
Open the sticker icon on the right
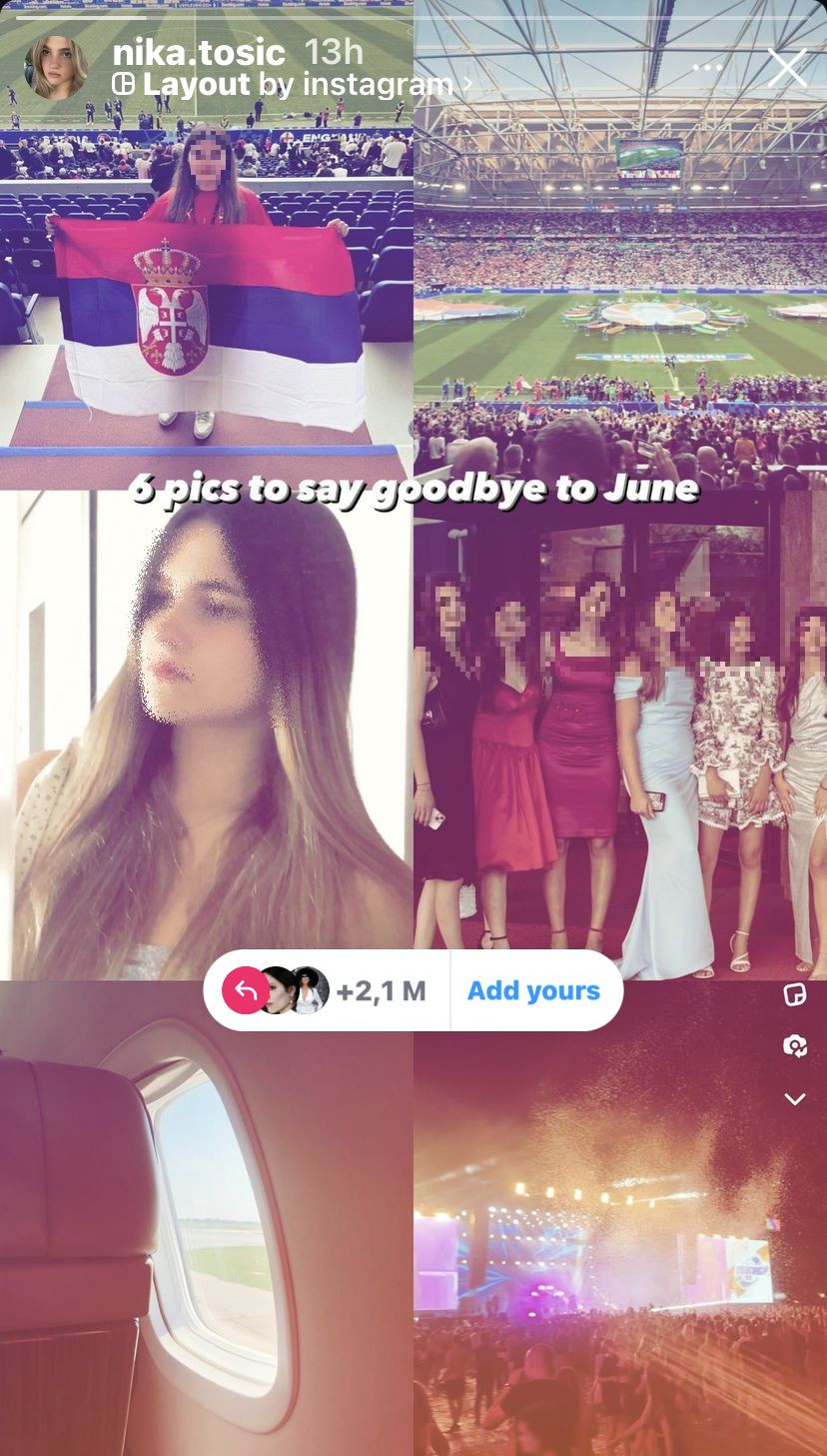[x=795, y=995]
